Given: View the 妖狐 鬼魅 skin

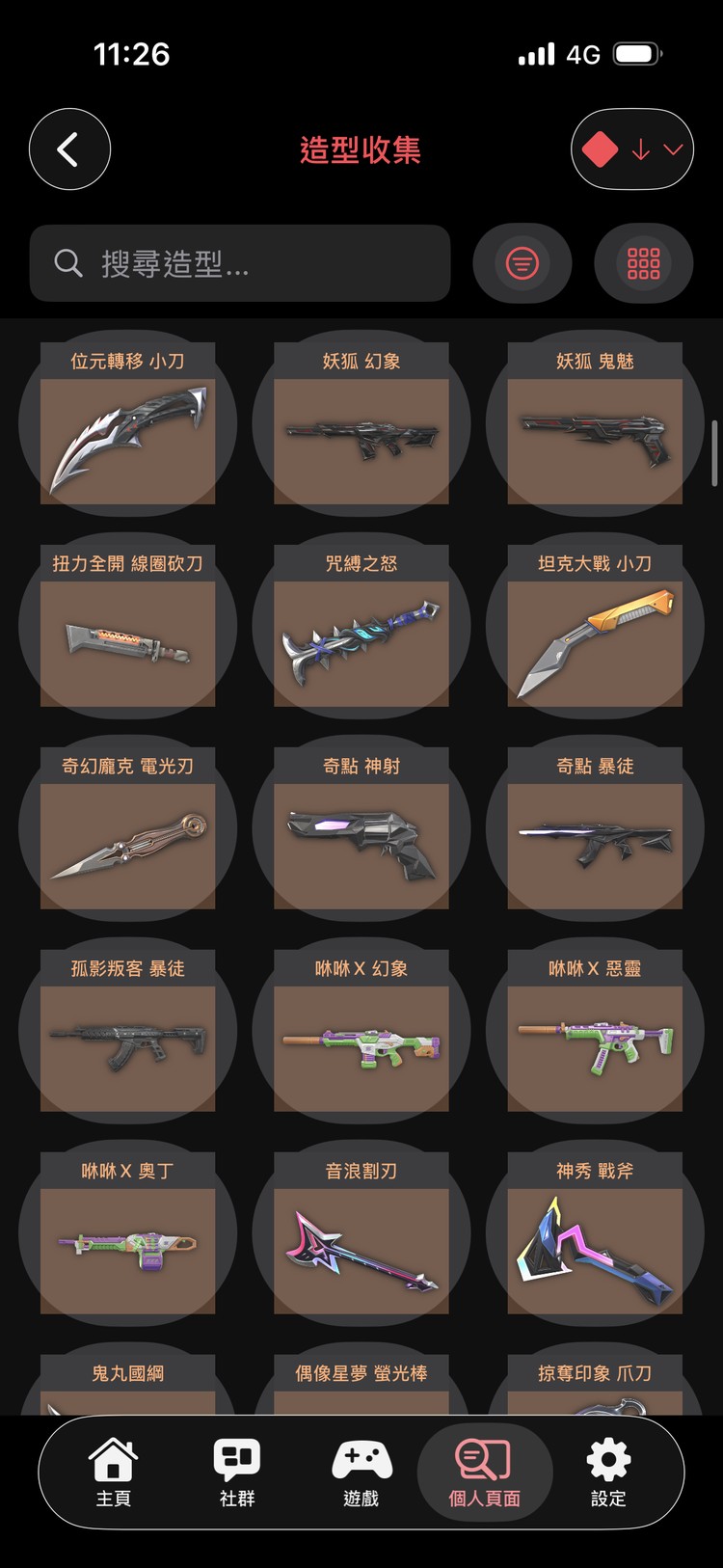Looking at the screenshot, I should coord(595,423).
